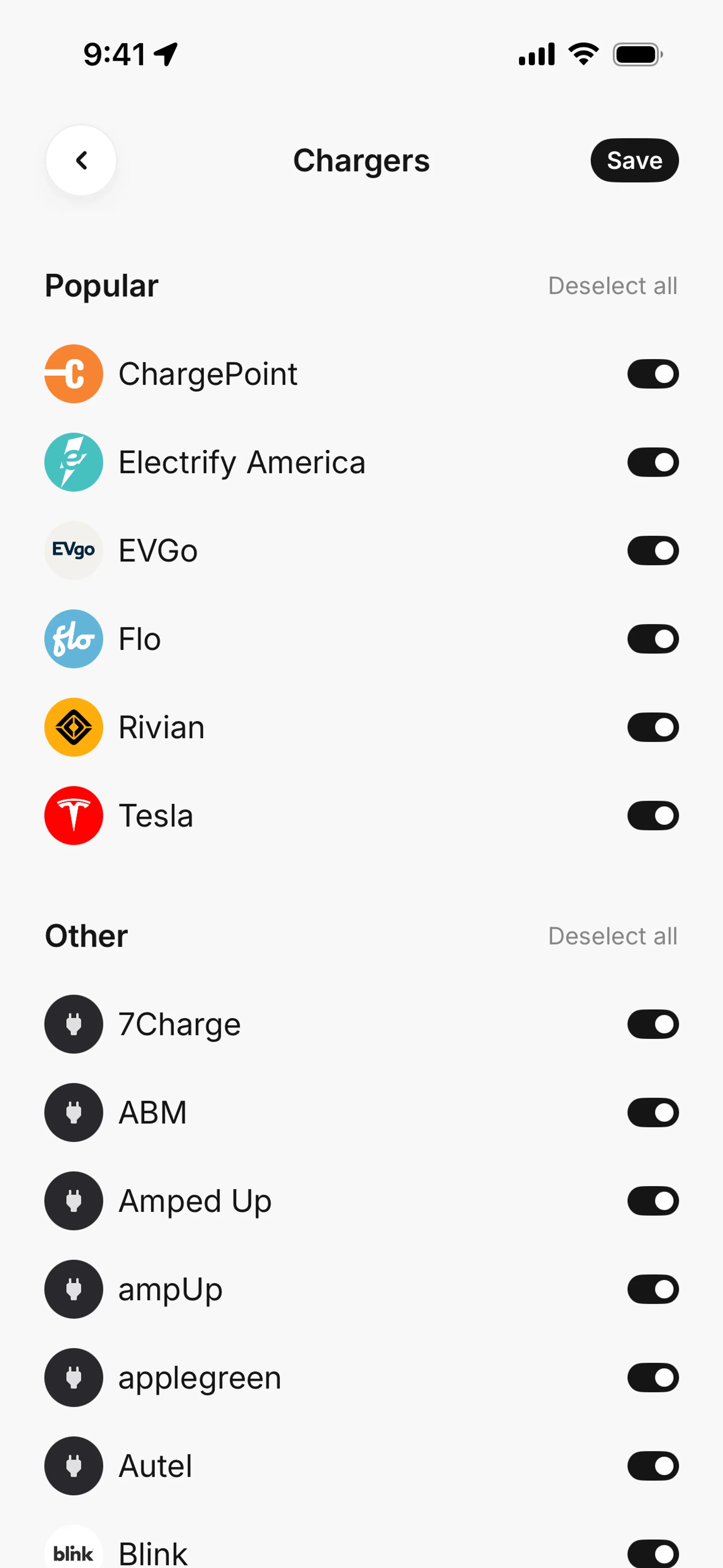
Task: Toggle applegreen chargers off
Action: coord(653,1377)
